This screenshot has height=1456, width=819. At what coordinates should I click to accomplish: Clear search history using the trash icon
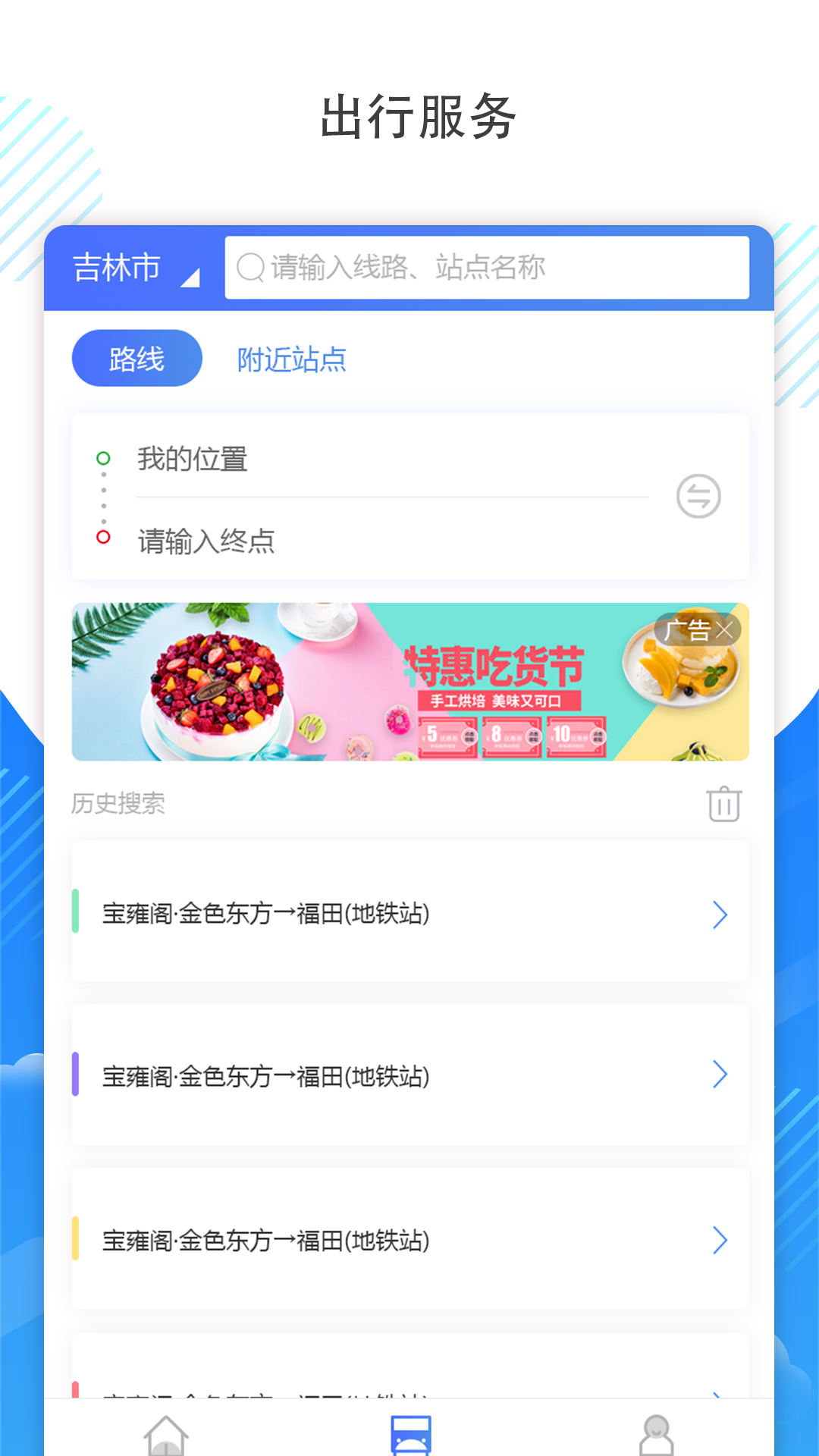coord(723,805)
